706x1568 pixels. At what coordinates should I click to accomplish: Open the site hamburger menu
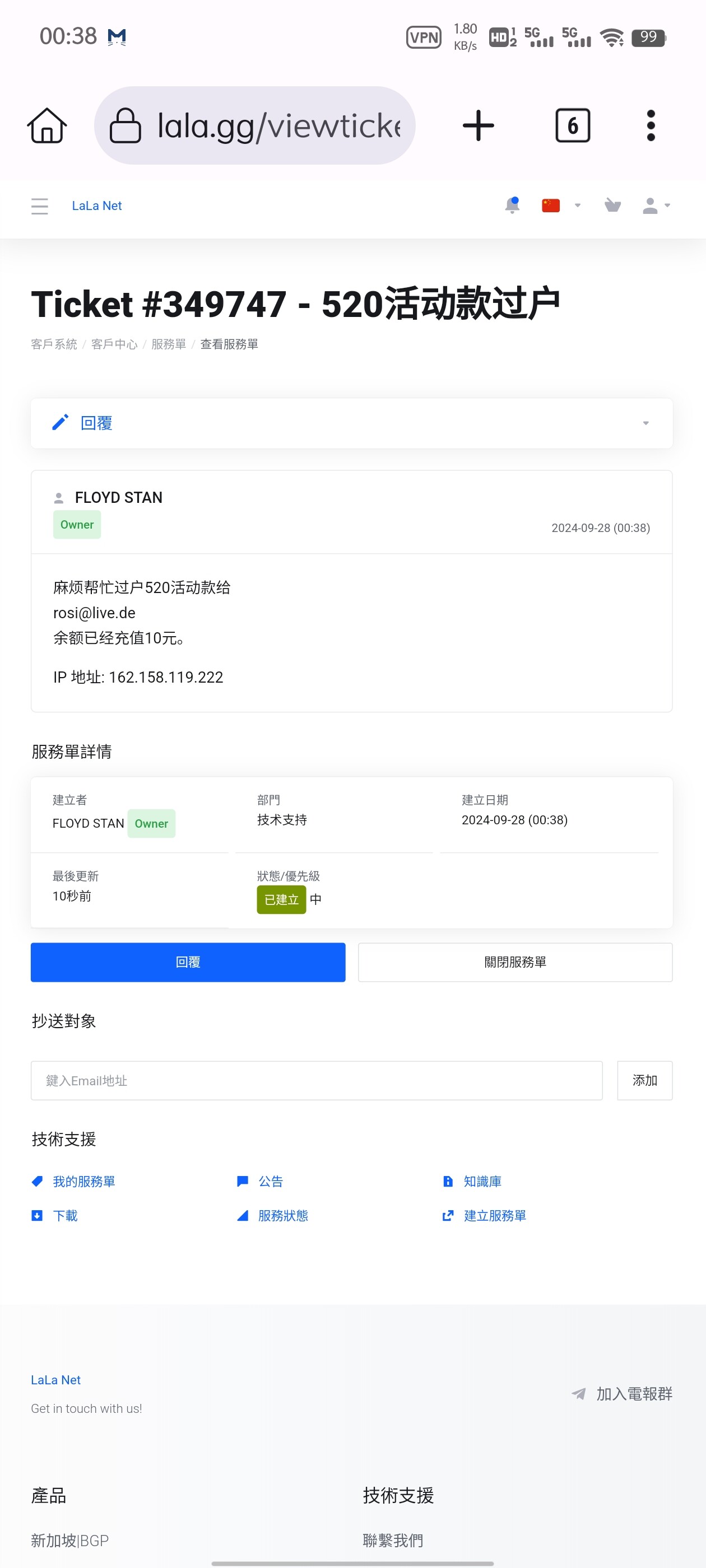pos(40,206)
